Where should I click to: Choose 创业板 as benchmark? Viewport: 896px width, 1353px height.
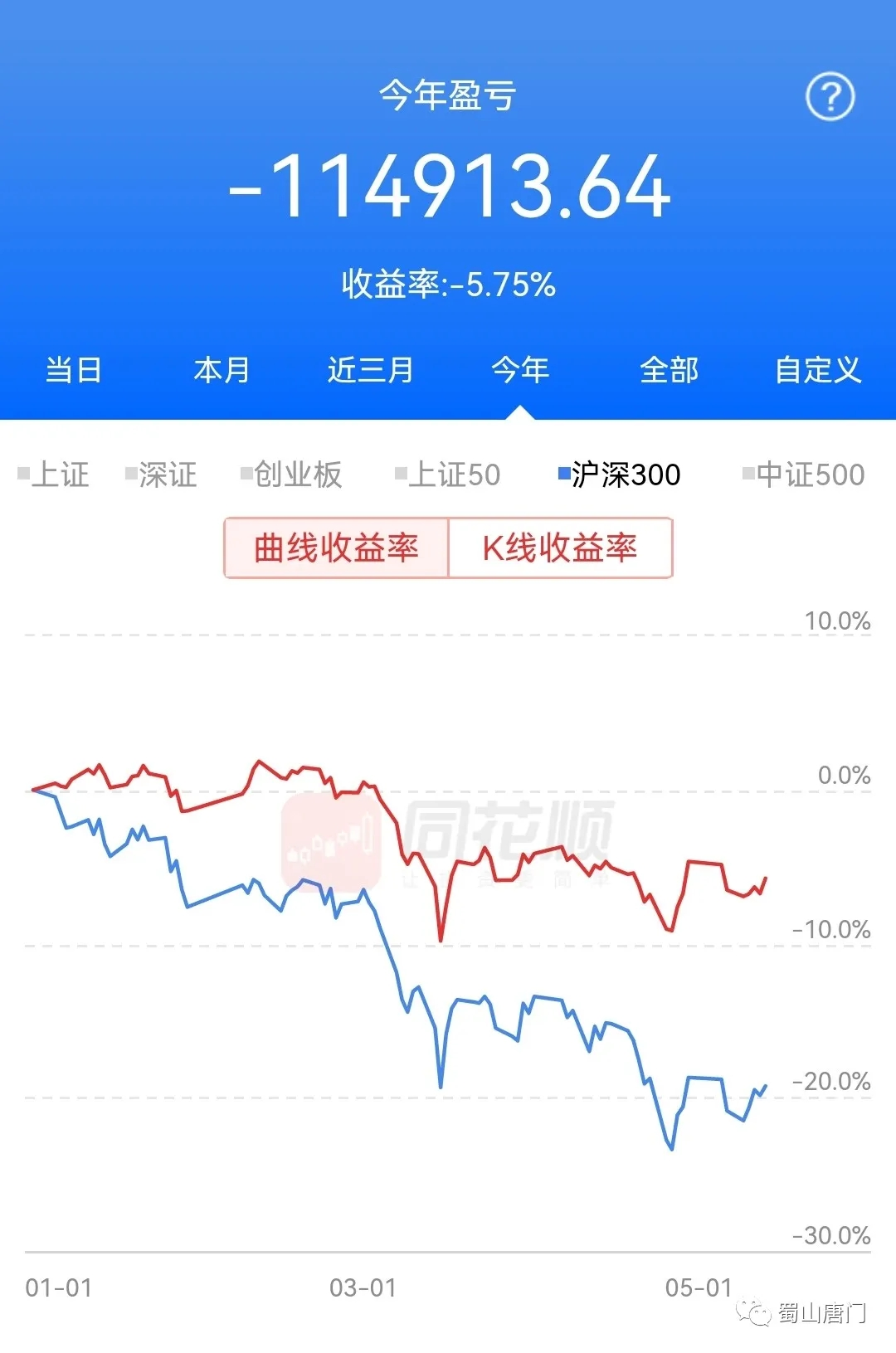(292, 475)
